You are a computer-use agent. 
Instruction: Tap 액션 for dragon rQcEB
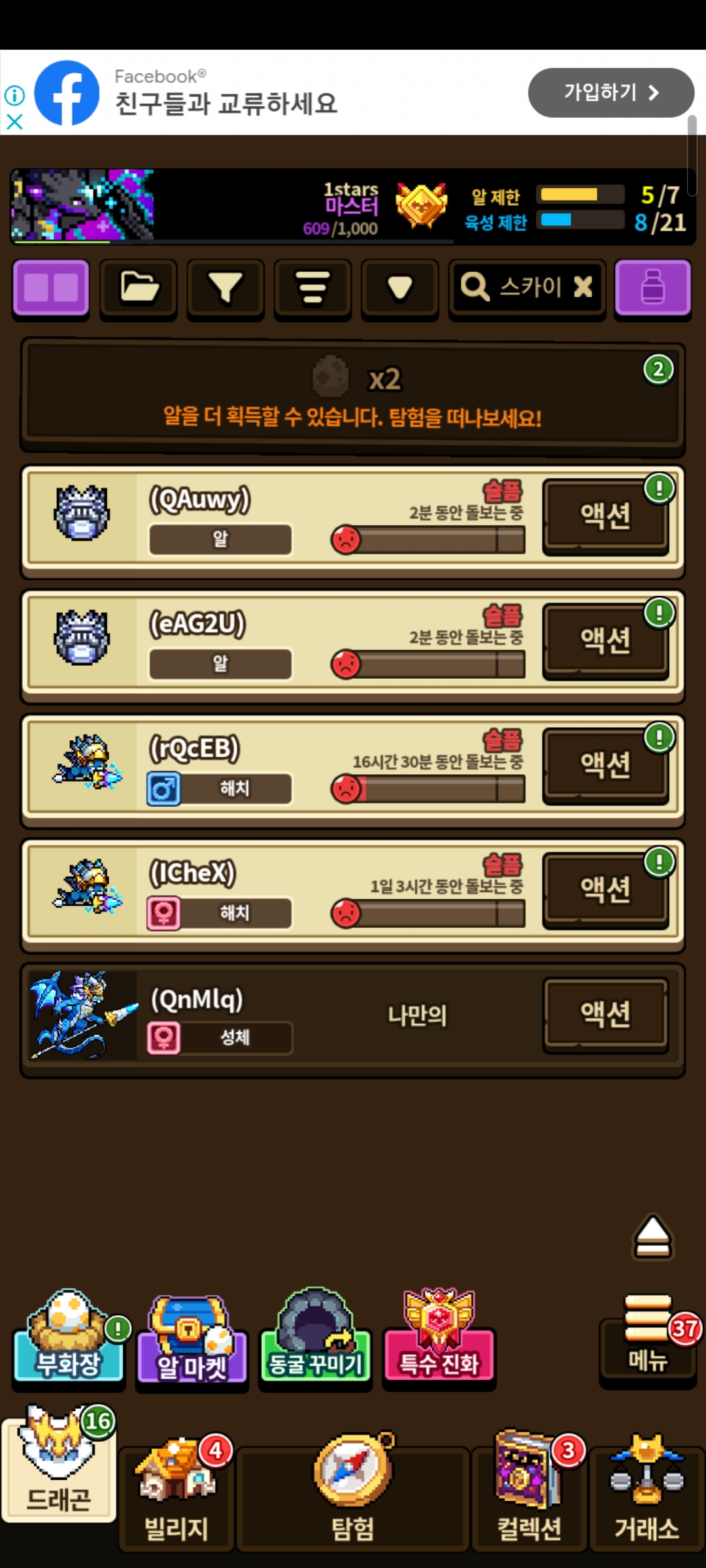[x=605, y=765]
